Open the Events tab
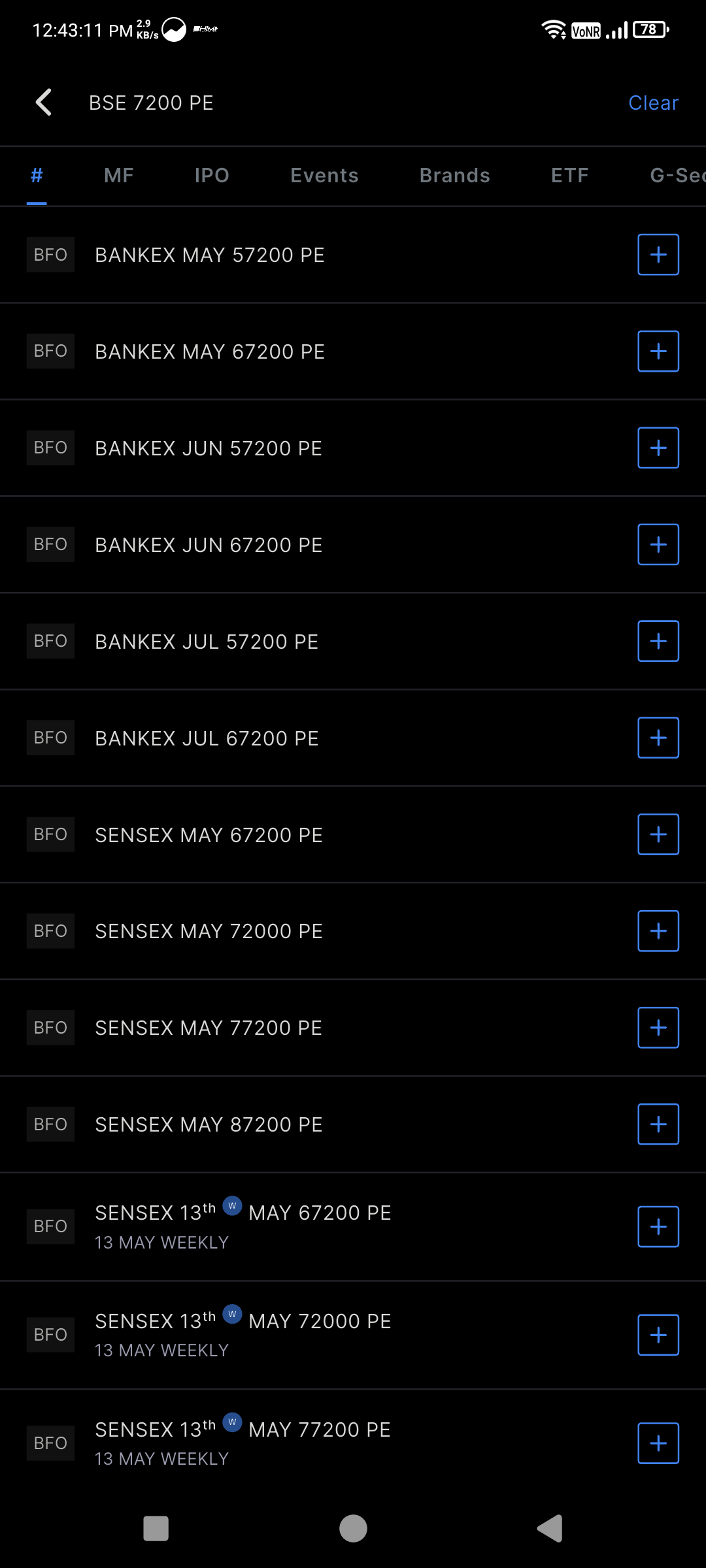 pos(324,175)
